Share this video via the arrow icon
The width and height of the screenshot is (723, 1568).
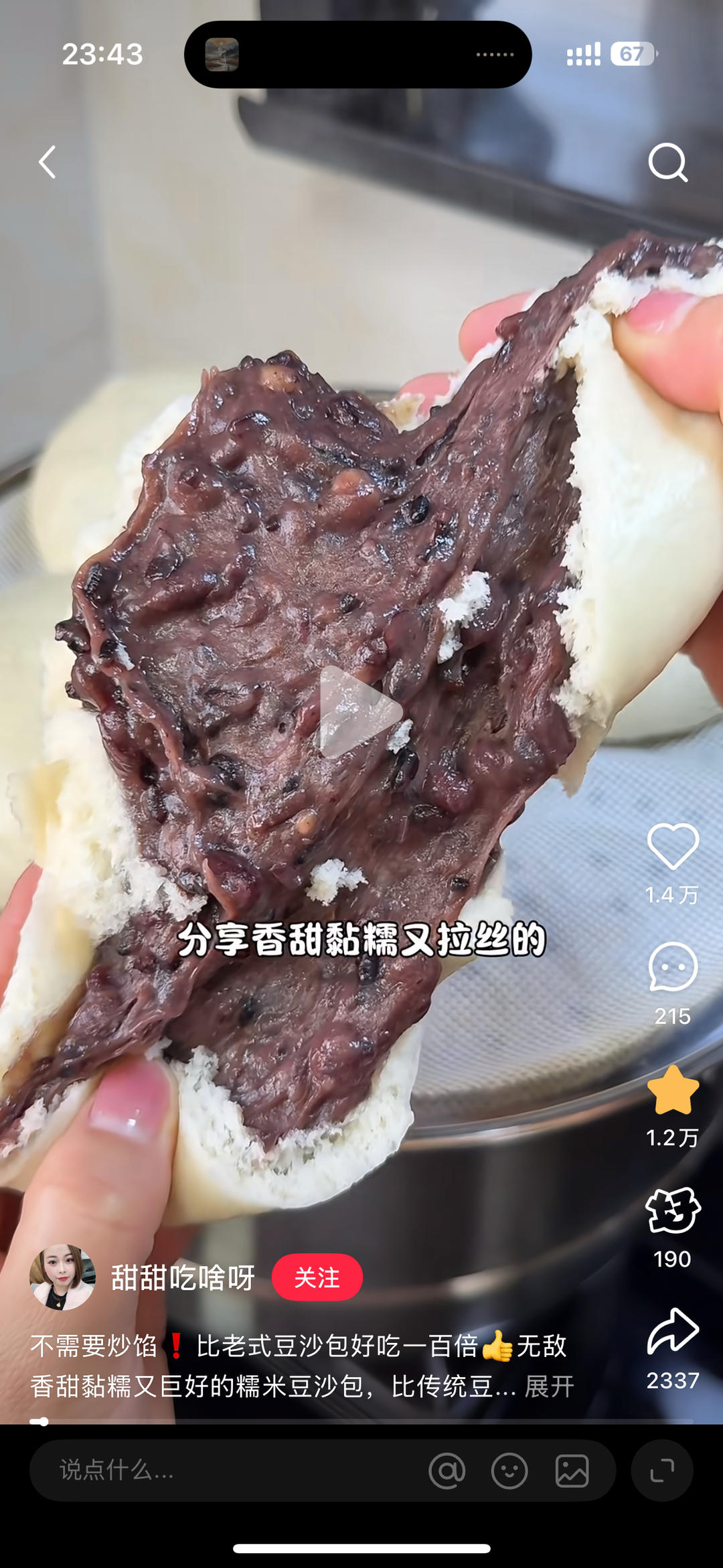(673, 1332)
